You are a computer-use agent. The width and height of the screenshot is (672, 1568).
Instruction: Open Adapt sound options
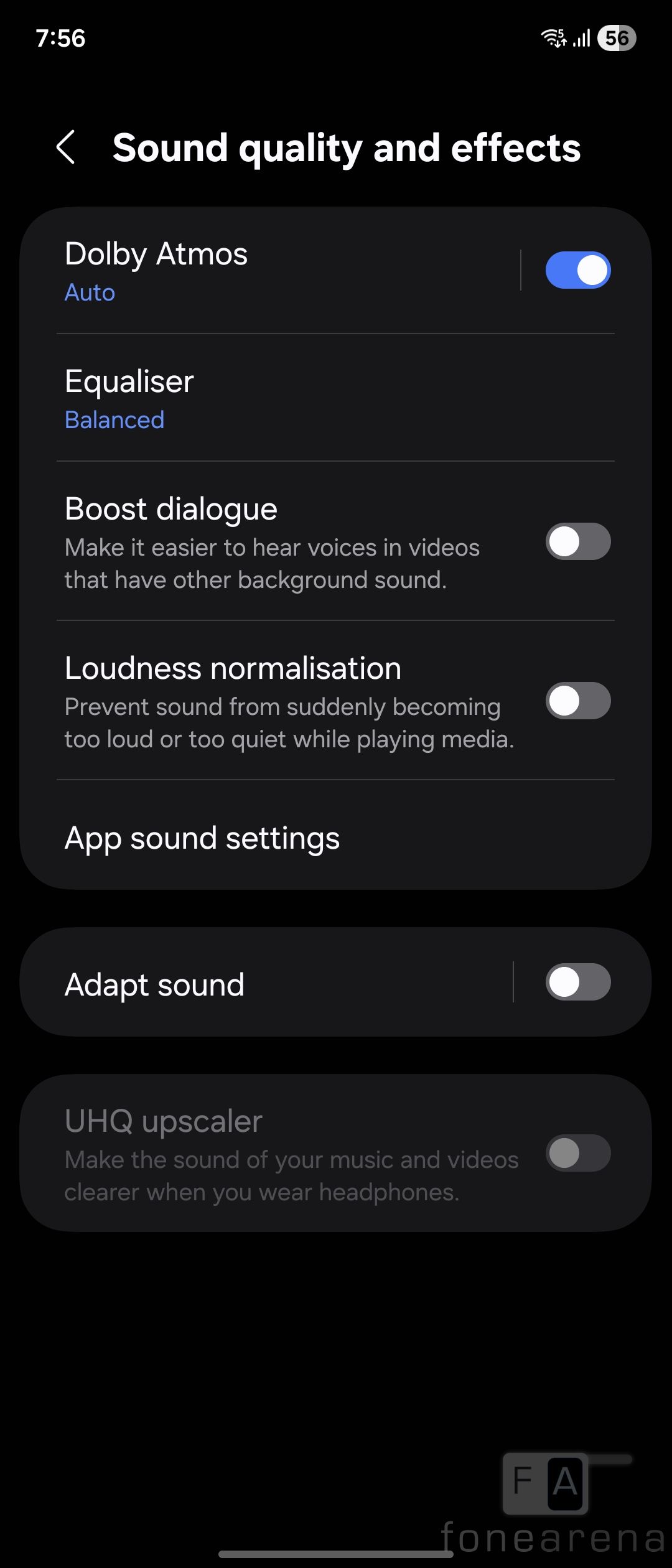(249, 984)
